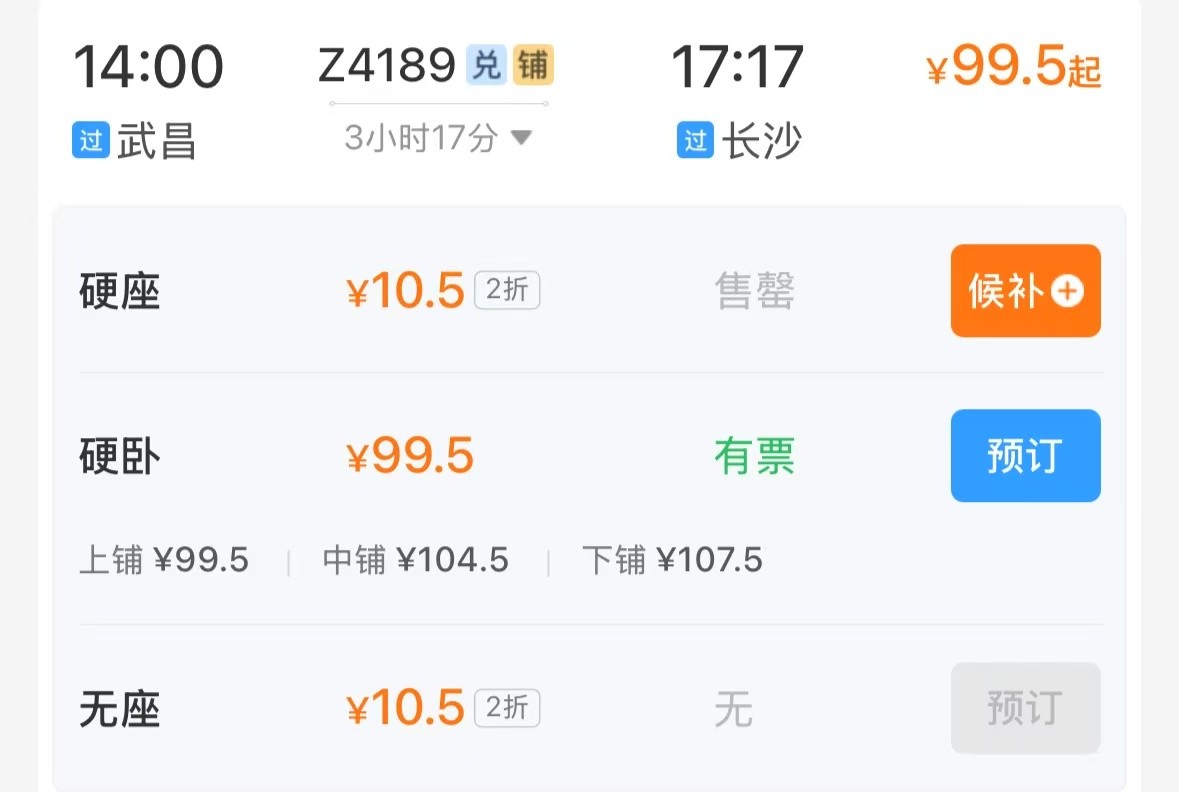Expand the 3小时17分 timetable dropdown

(438, 139)
